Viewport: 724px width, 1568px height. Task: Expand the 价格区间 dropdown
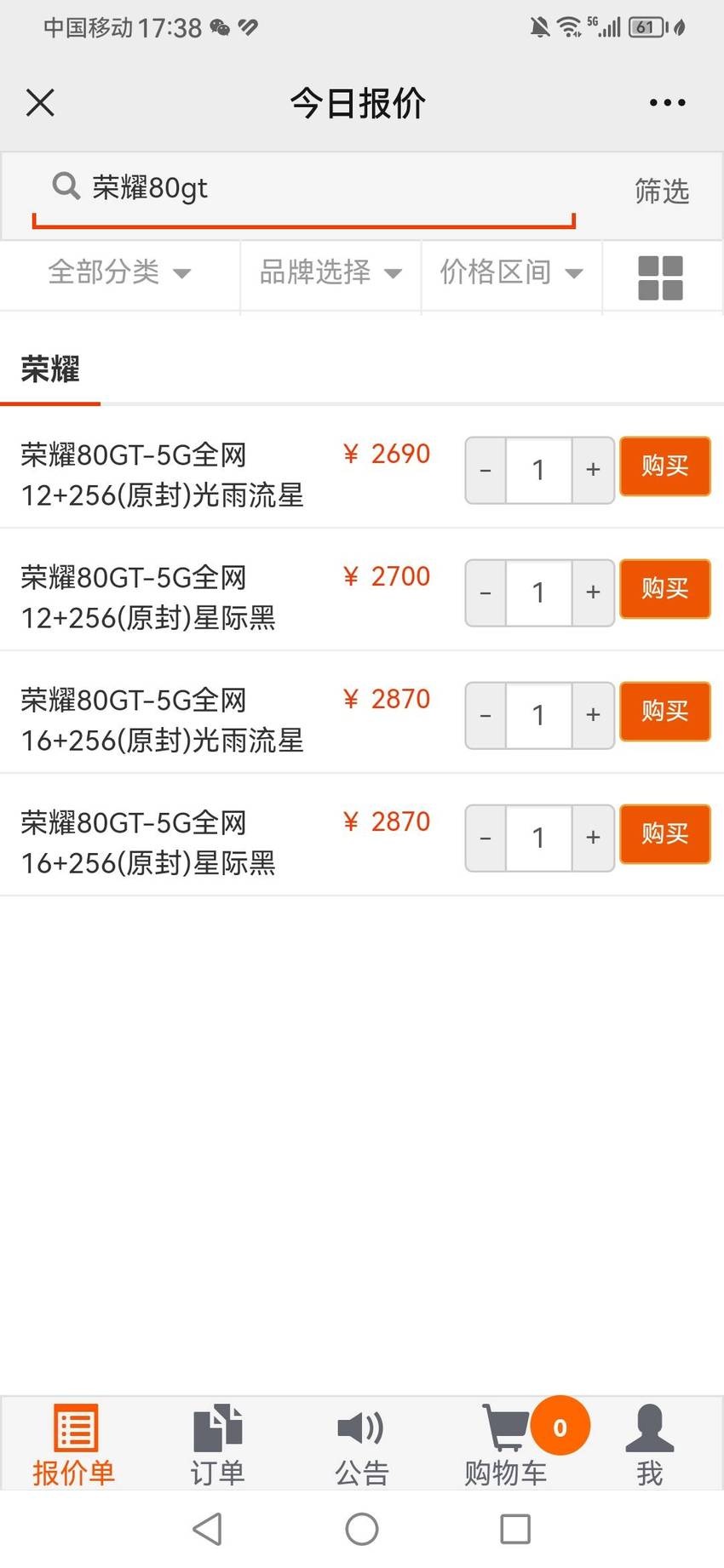coord(511,272)
